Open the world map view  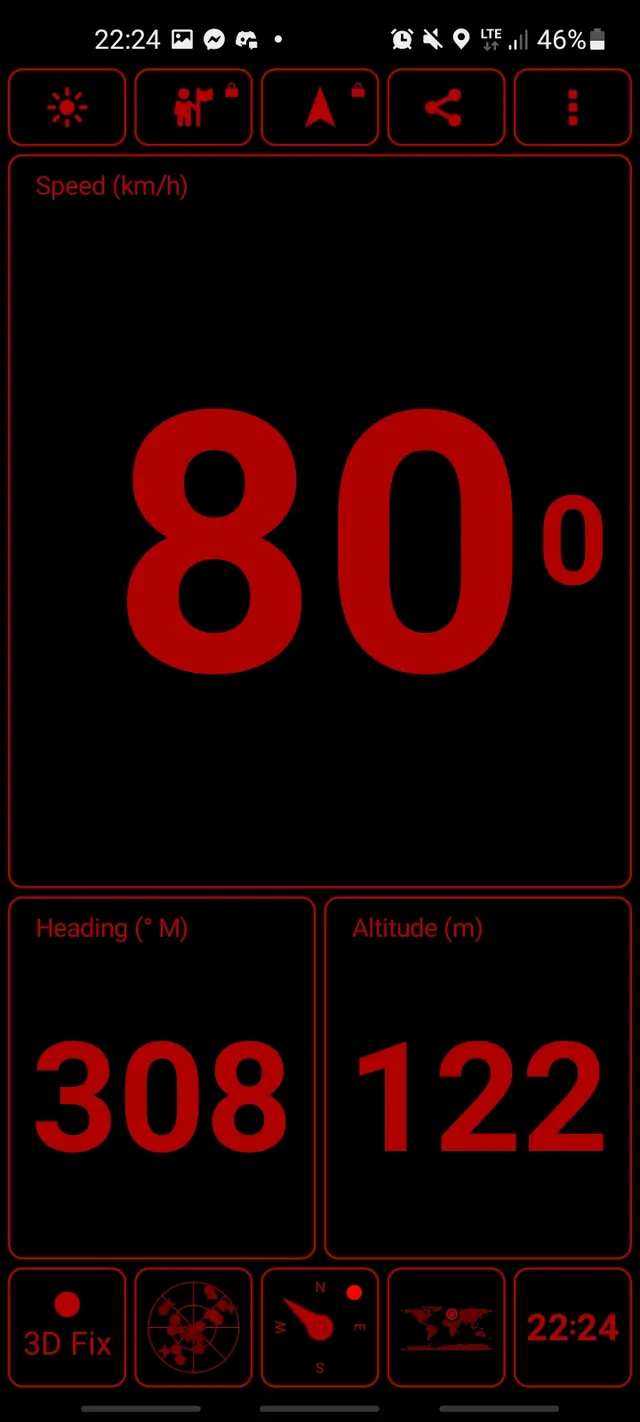[446, 1327]
